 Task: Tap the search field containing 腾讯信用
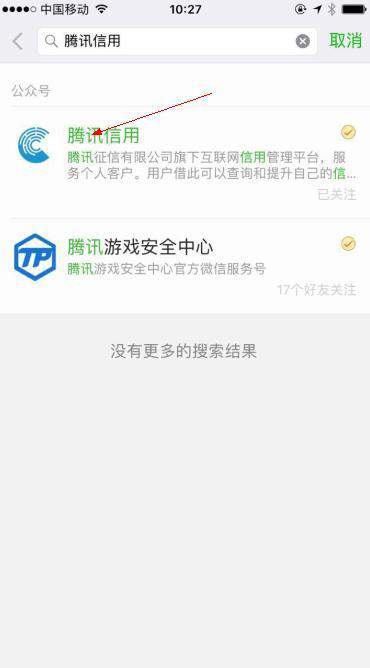coord(177,41)
